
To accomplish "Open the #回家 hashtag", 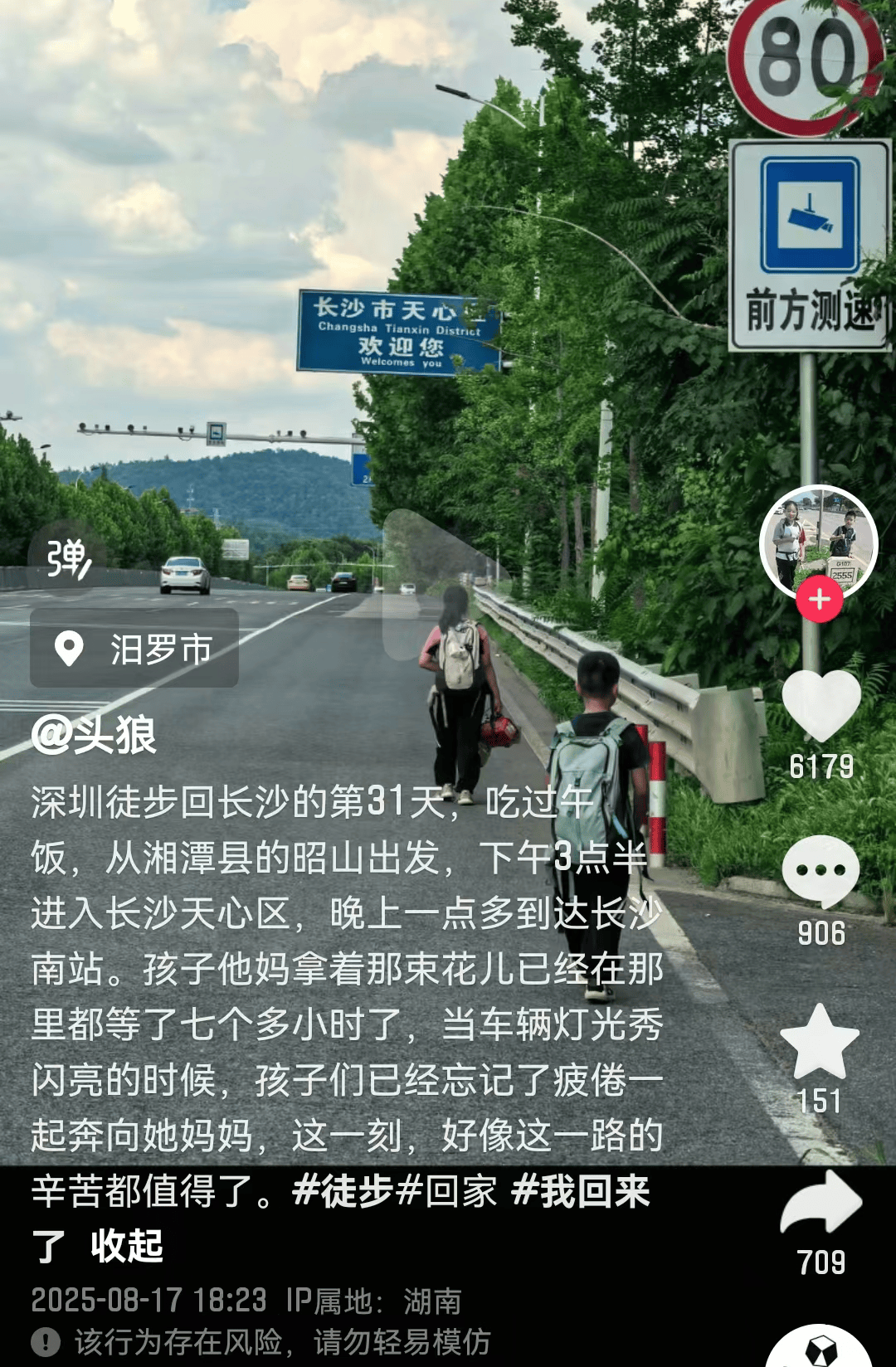I will (448, 1191).
